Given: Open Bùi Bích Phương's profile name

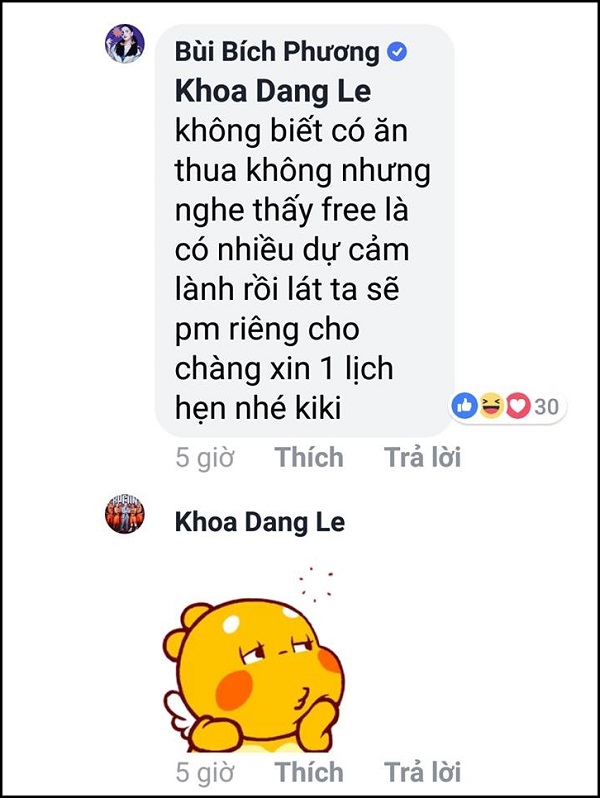Looking at the screenshot, I should 277,52.
